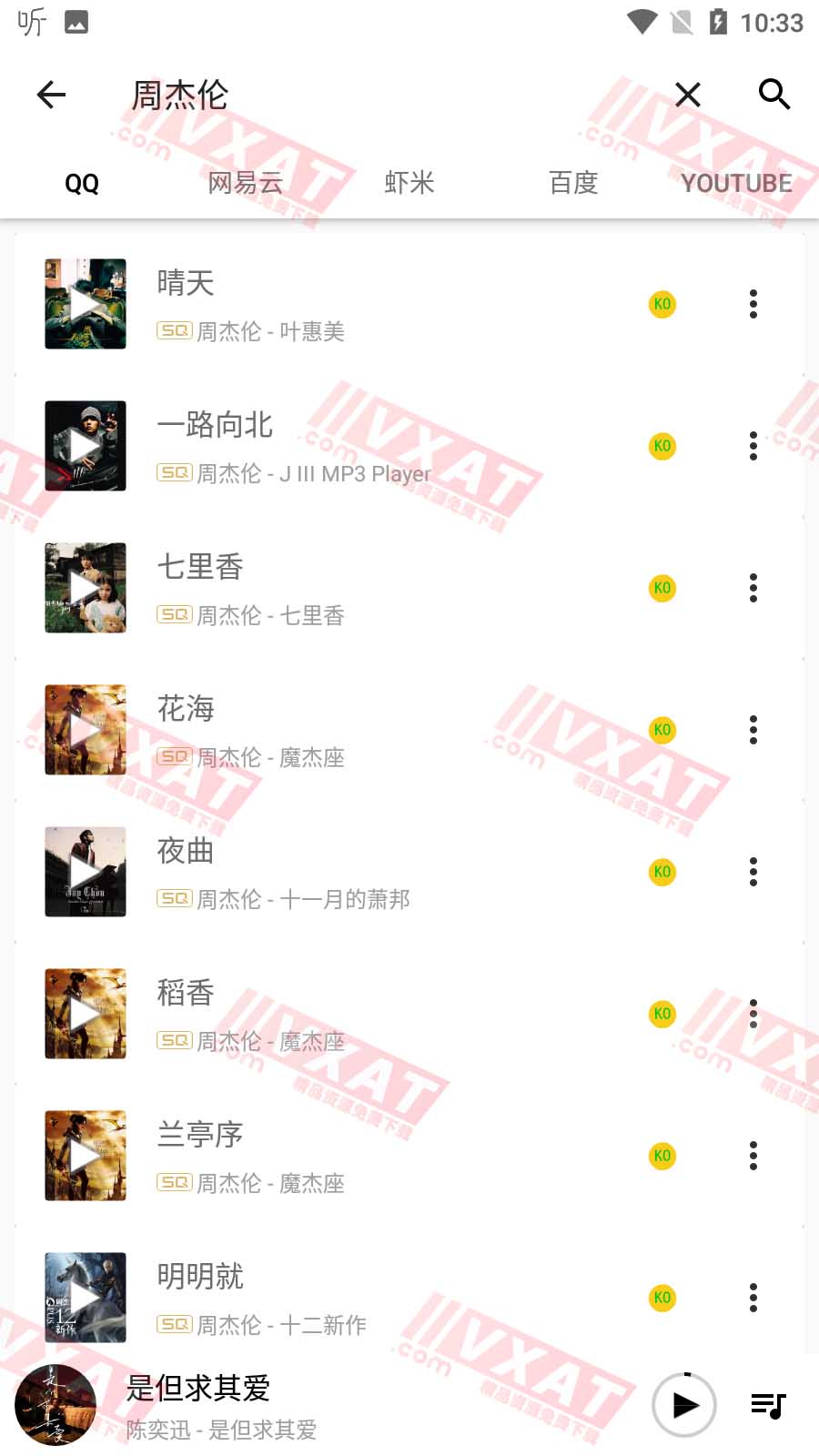Viewport: 819px width, 1456px height.
Task: Clear the search text with the X
Action: 688,95
